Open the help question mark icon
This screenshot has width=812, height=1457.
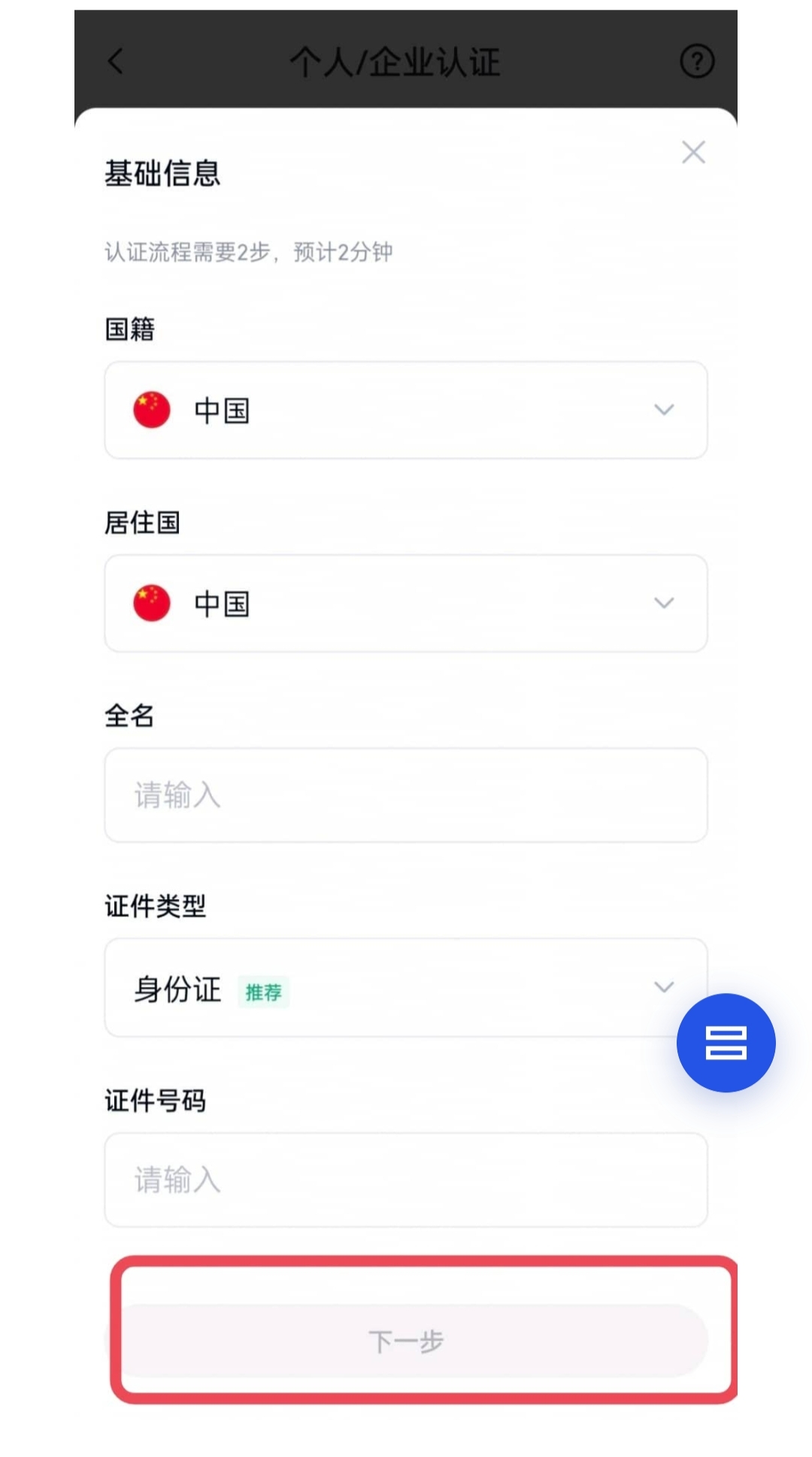coord(697,62)
